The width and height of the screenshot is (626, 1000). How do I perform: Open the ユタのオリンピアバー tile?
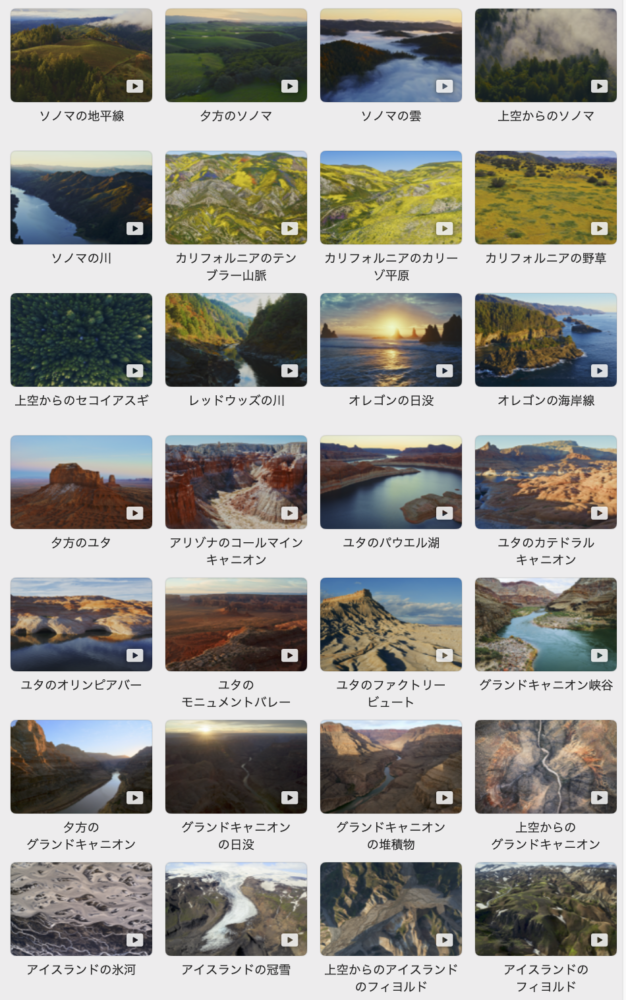tap(81, 623)
